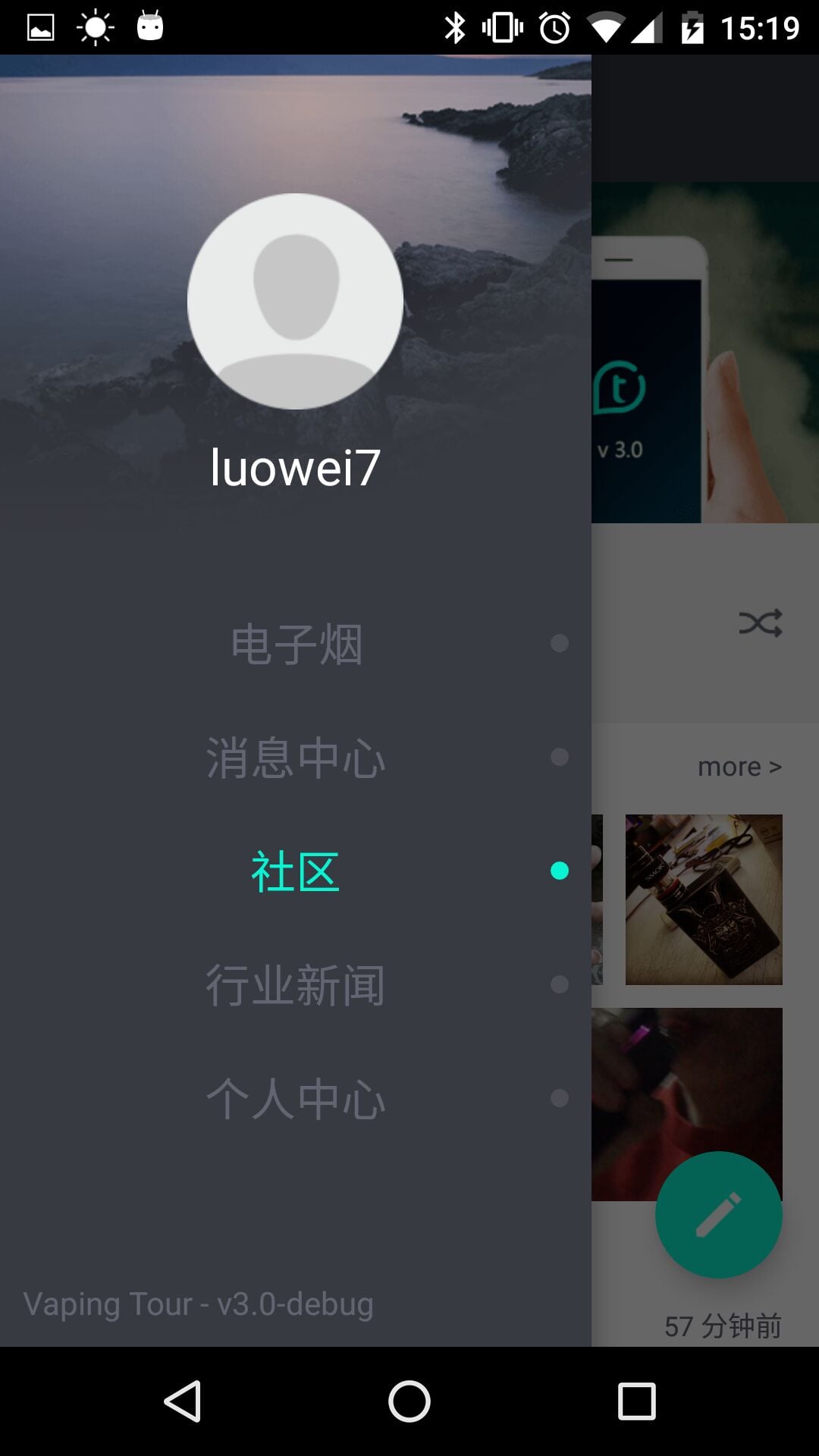Screen dimensions: 819x1456
Task: Go to 社区 section
Action: click(296, 871)
